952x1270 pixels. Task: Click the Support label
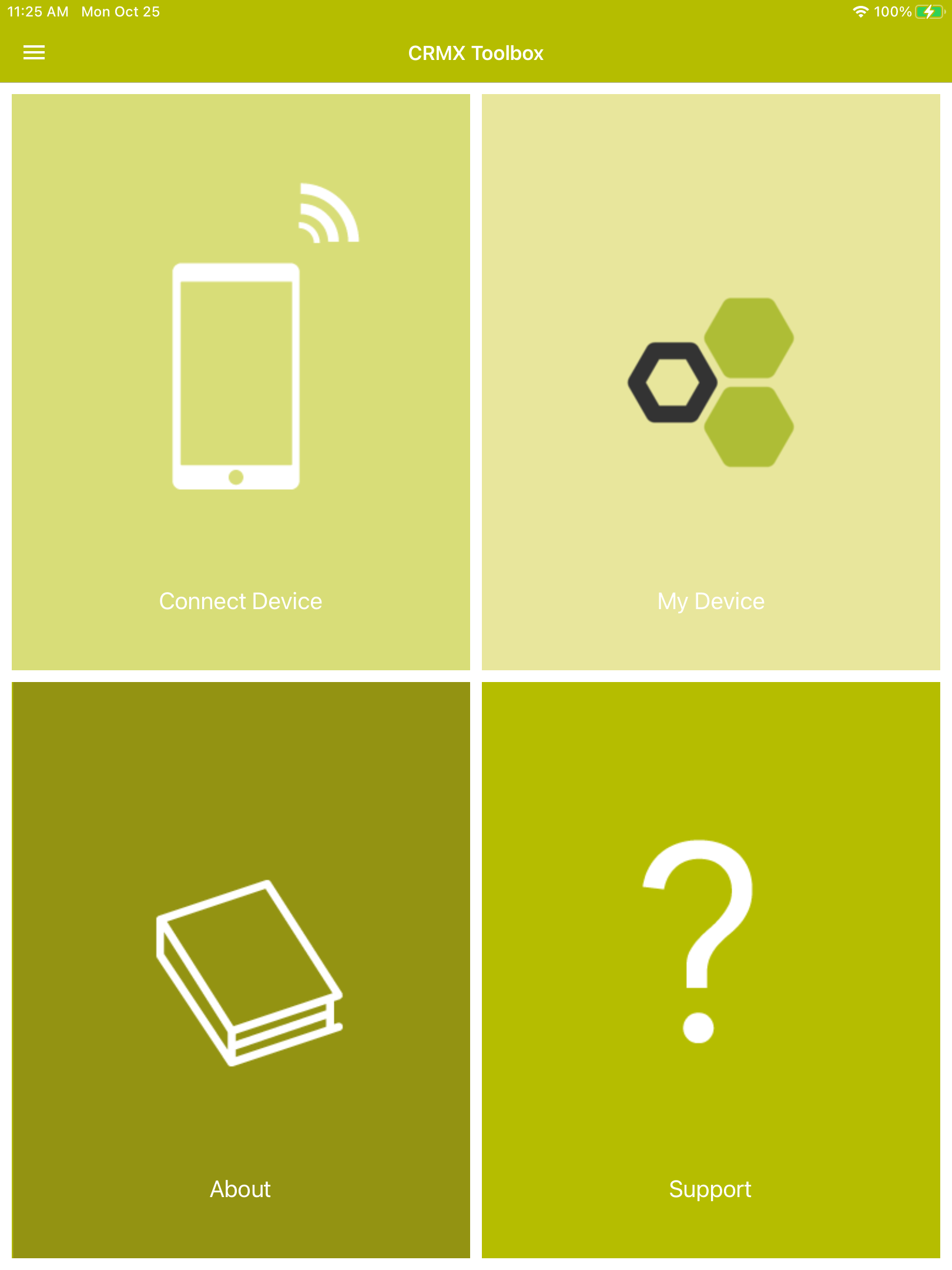(x=710, y=1189)
